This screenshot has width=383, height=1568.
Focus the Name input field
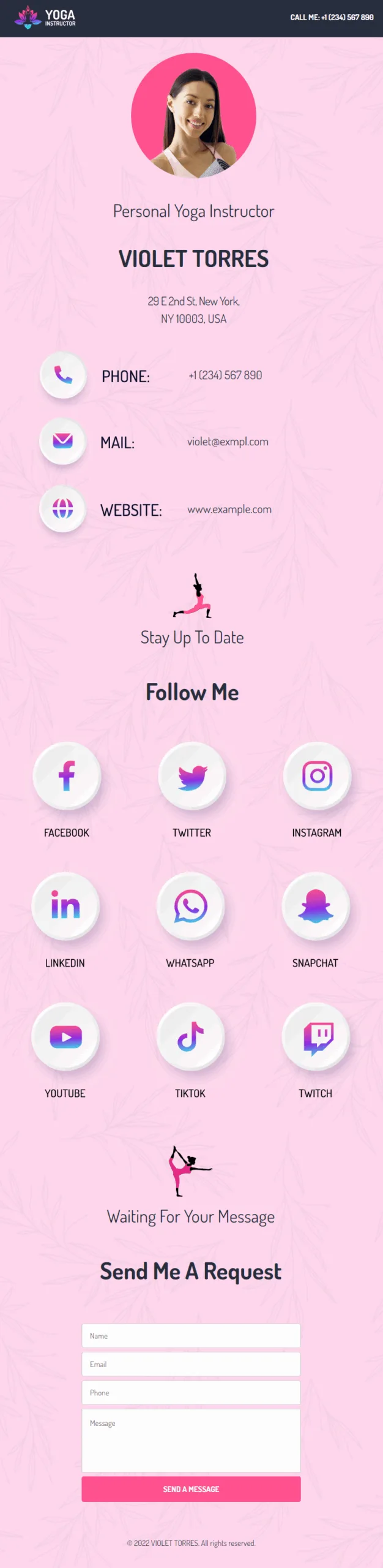coord(191,1336)
